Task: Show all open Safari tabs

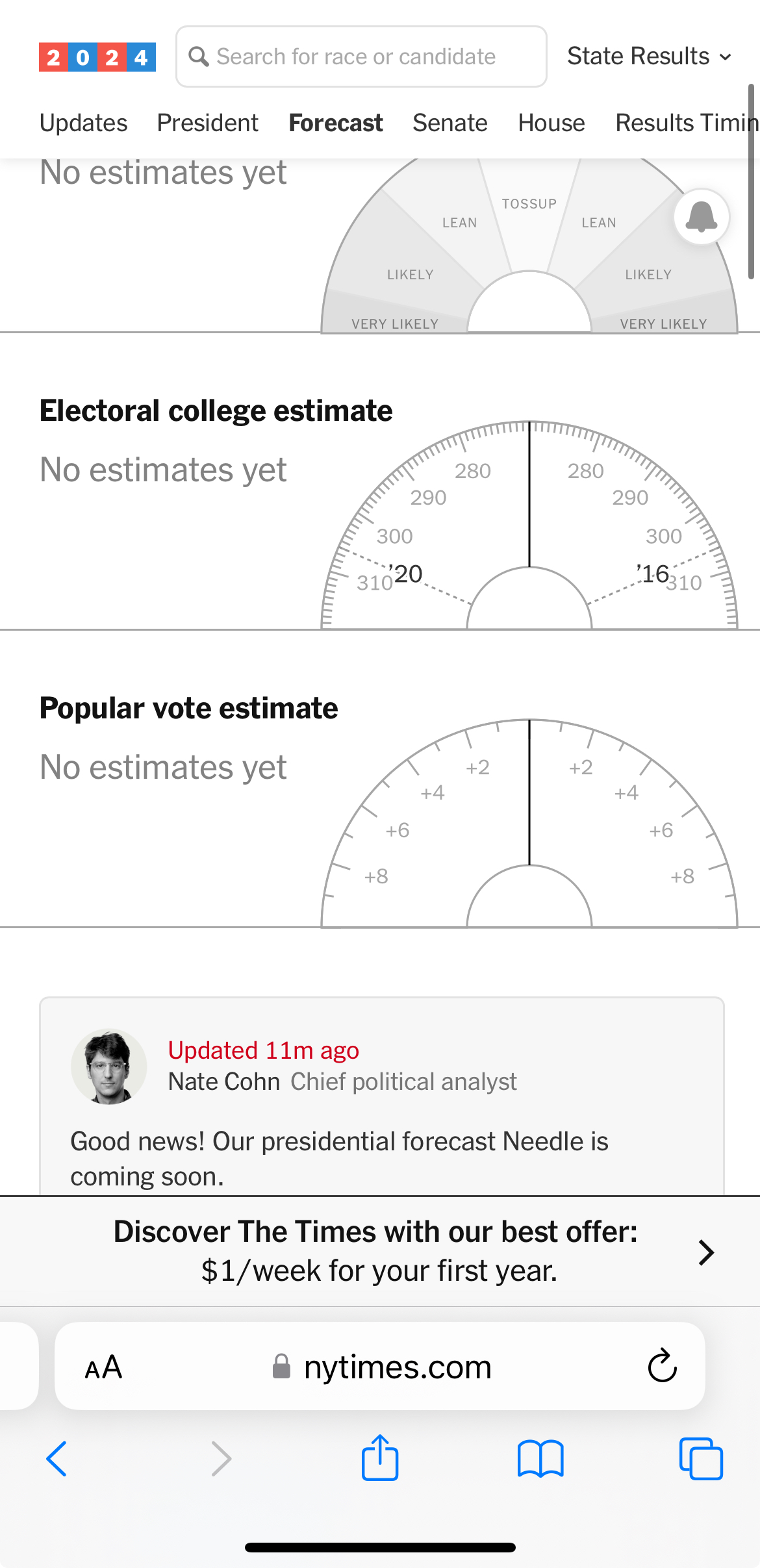Action: pos(701,1459)
